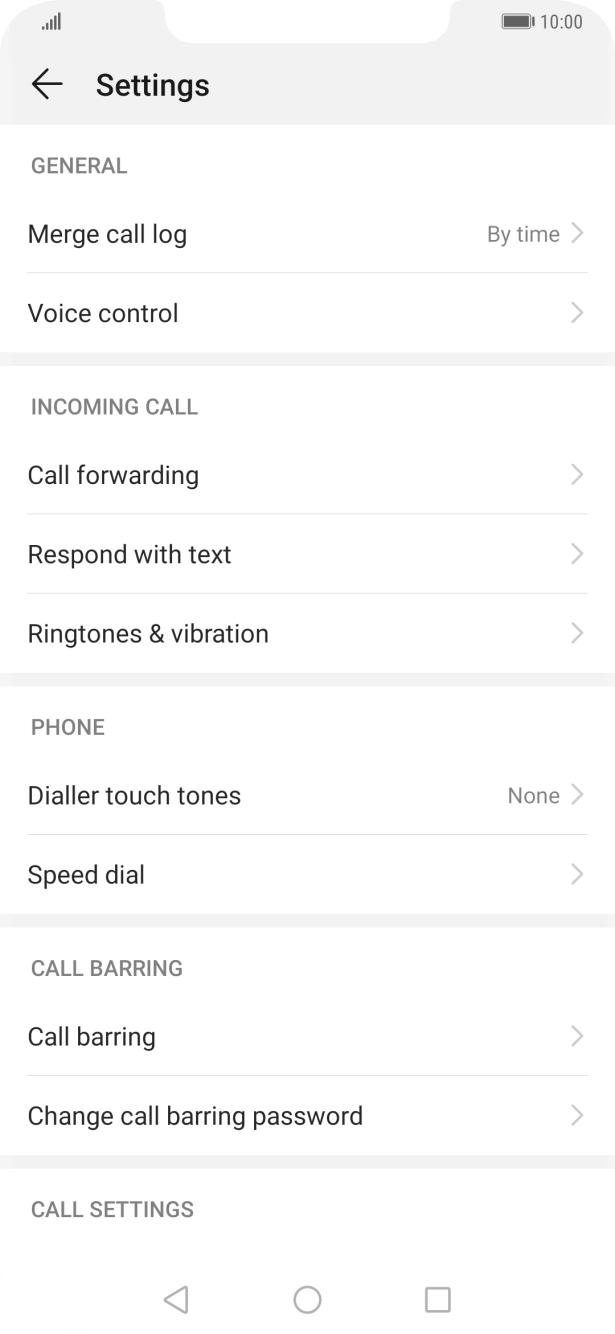Open Speed dial settings
The width and height of the screenshot is (615, 1334).
(306, 875)
